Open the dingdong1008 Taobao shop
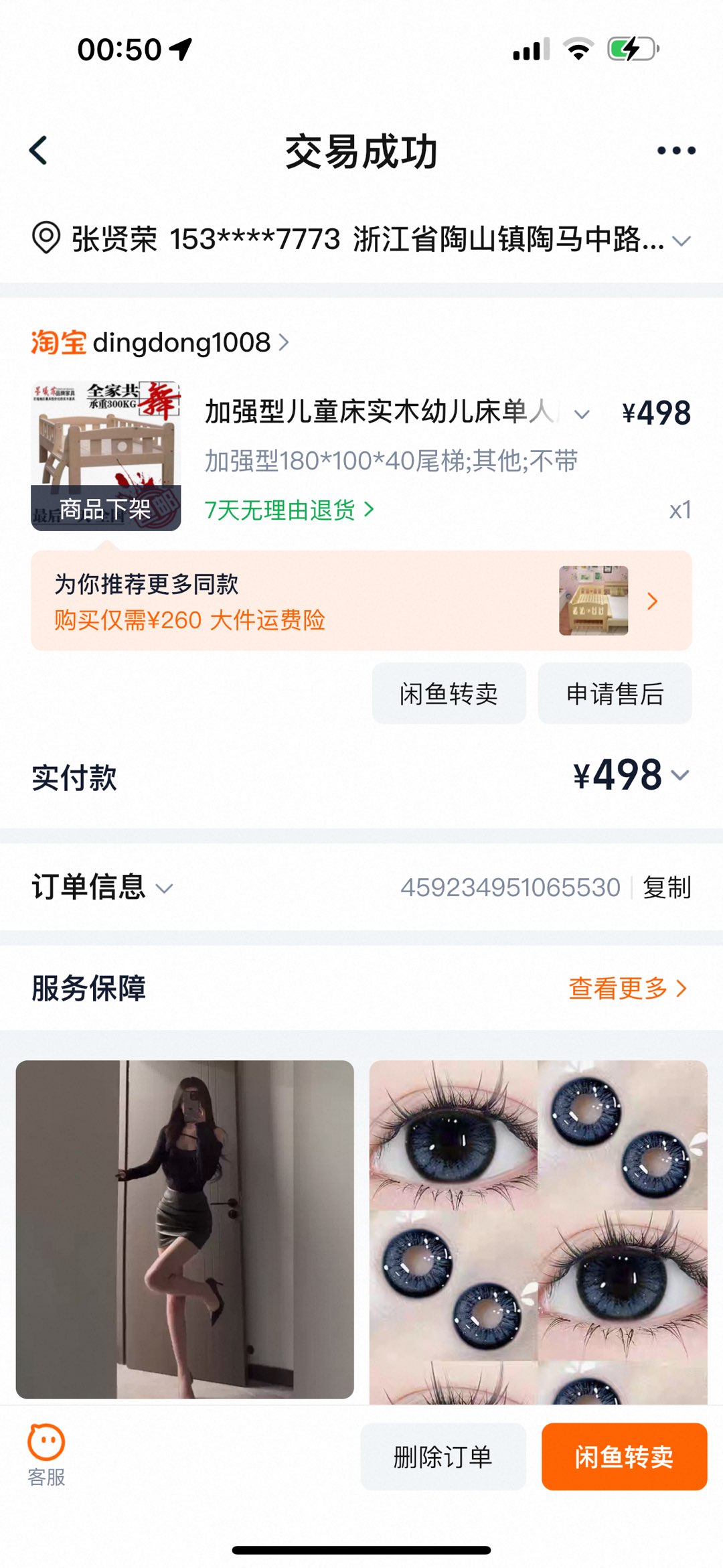The image size is (723, 1568). [181, 343]
